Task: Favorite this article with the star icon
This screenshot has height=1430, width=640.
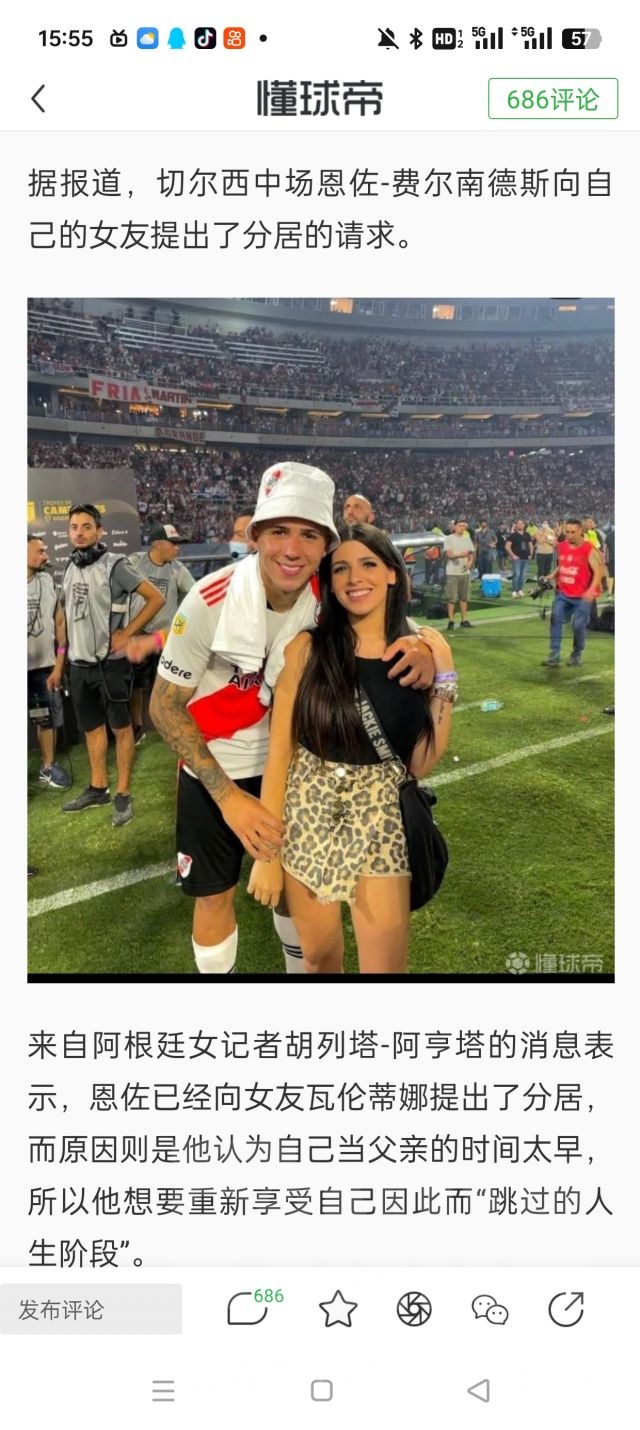Action: coord(338,1309)
